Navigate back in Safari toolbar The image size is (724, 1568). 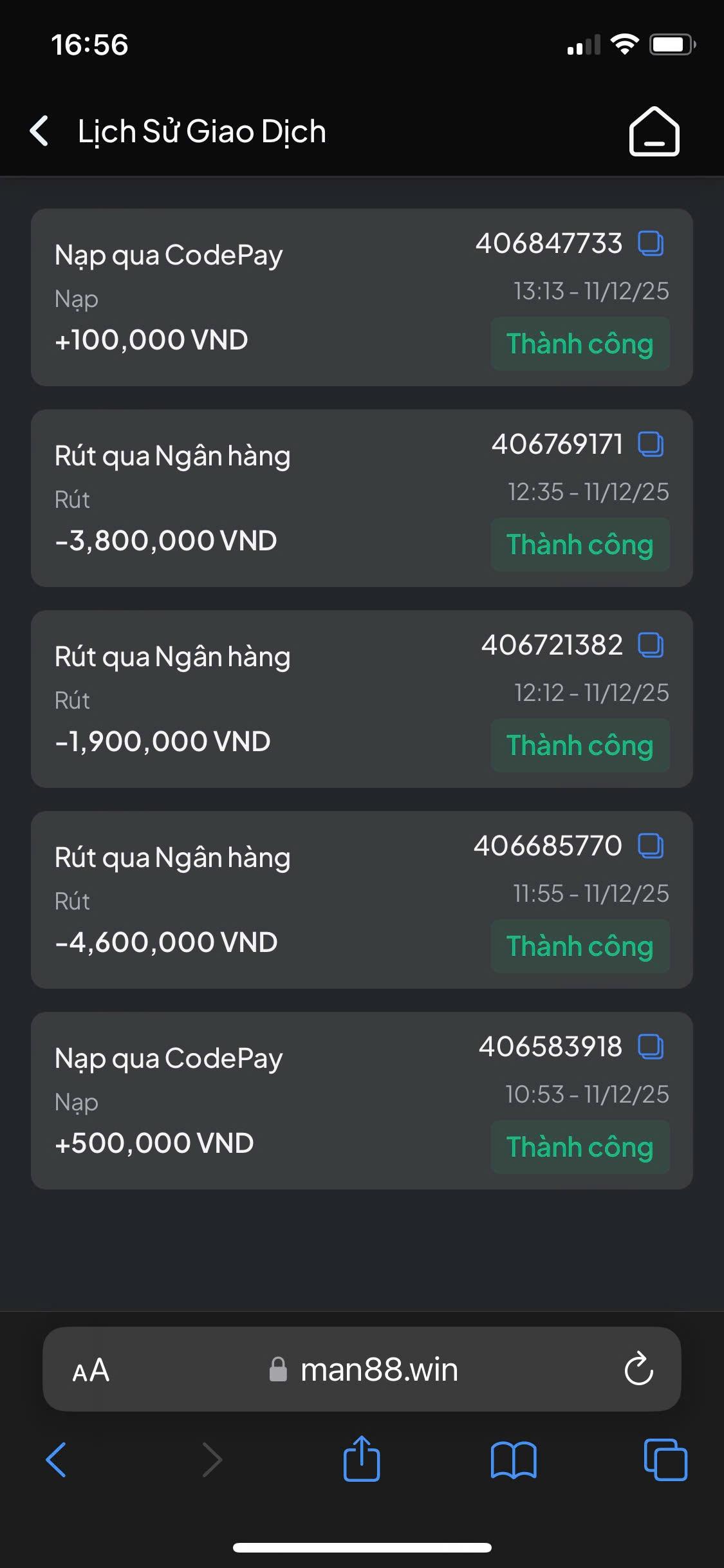tap(57, 1459)
